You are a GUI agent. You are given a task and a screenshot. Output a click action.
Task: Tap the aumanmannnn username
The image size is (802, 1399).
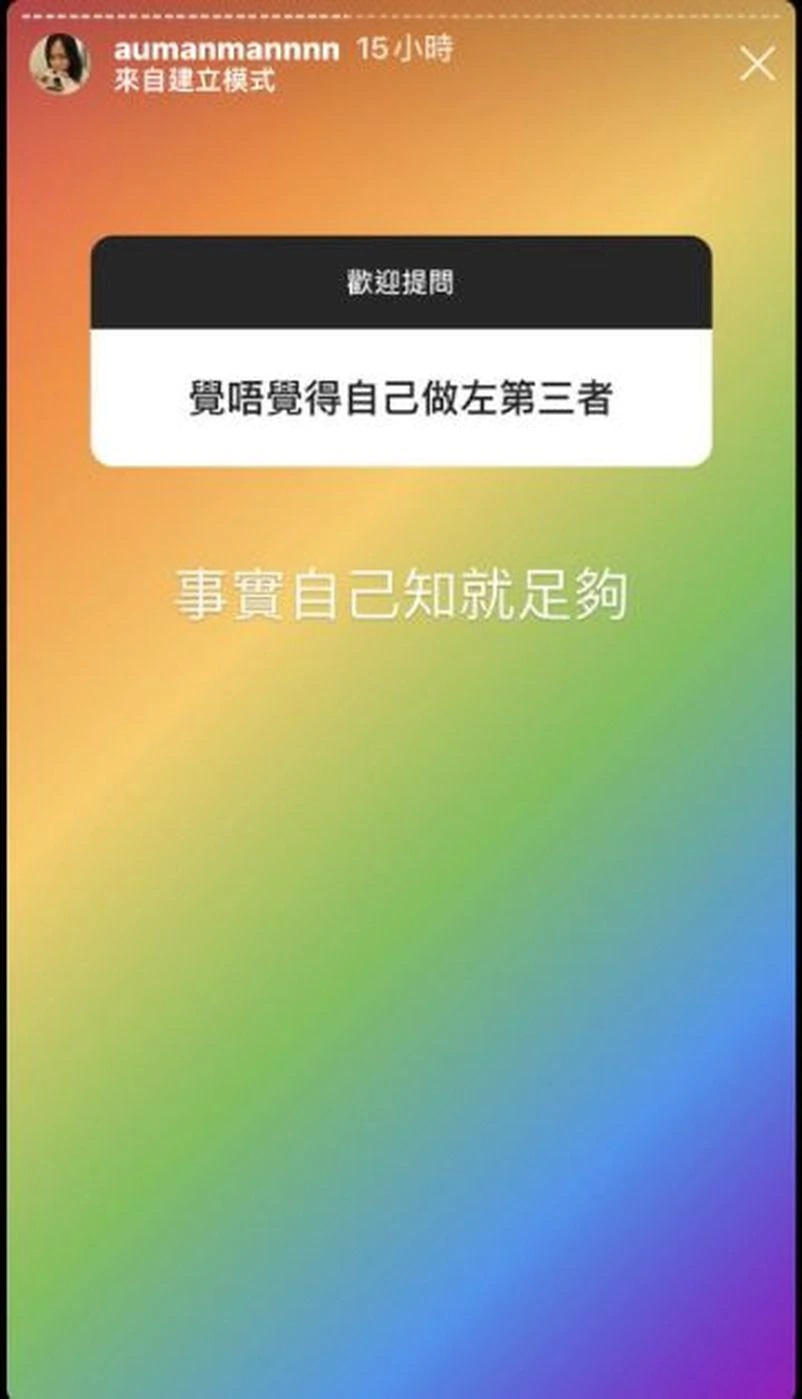tap(226, 49)
